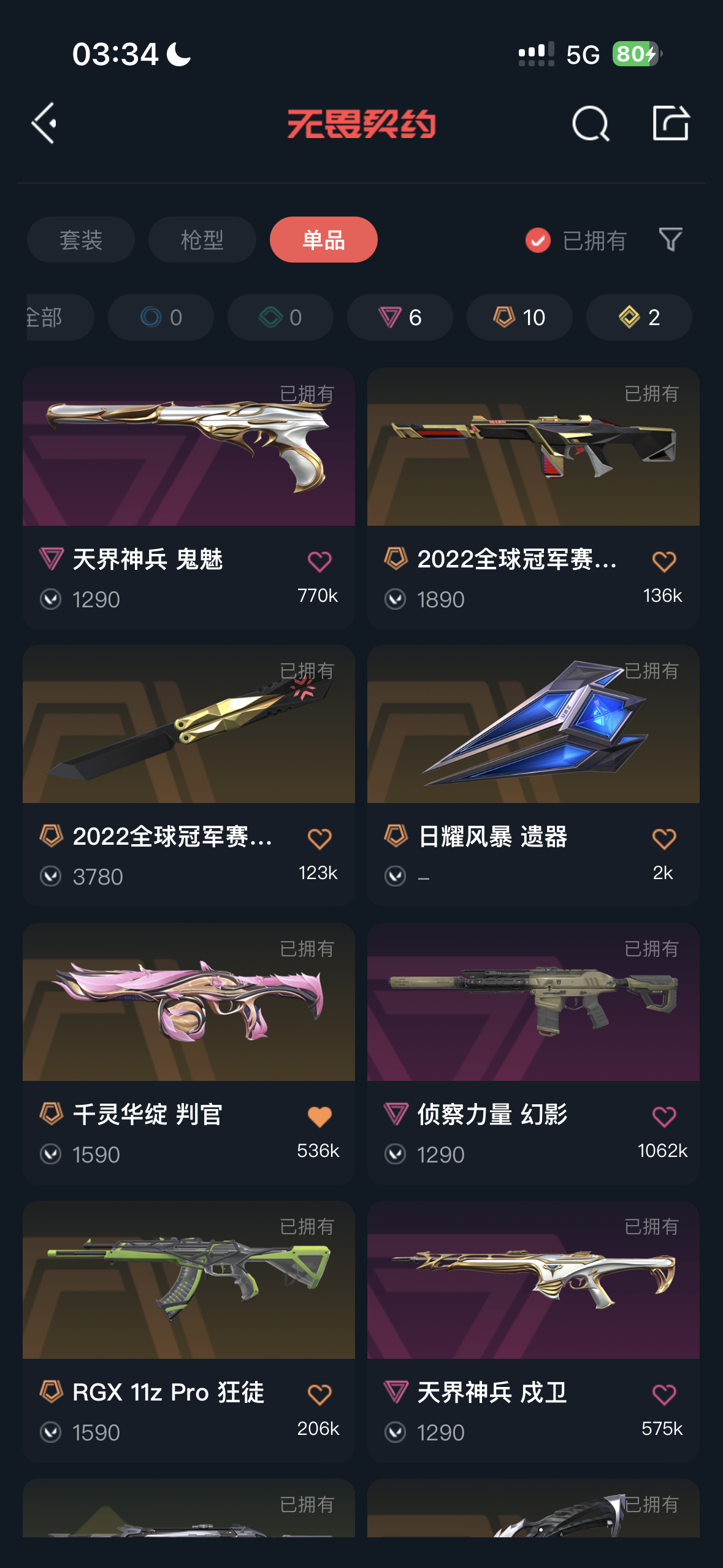Switch to the 枪型 tab
This screenshot has height=1568, width=723.
coord(202,240)
